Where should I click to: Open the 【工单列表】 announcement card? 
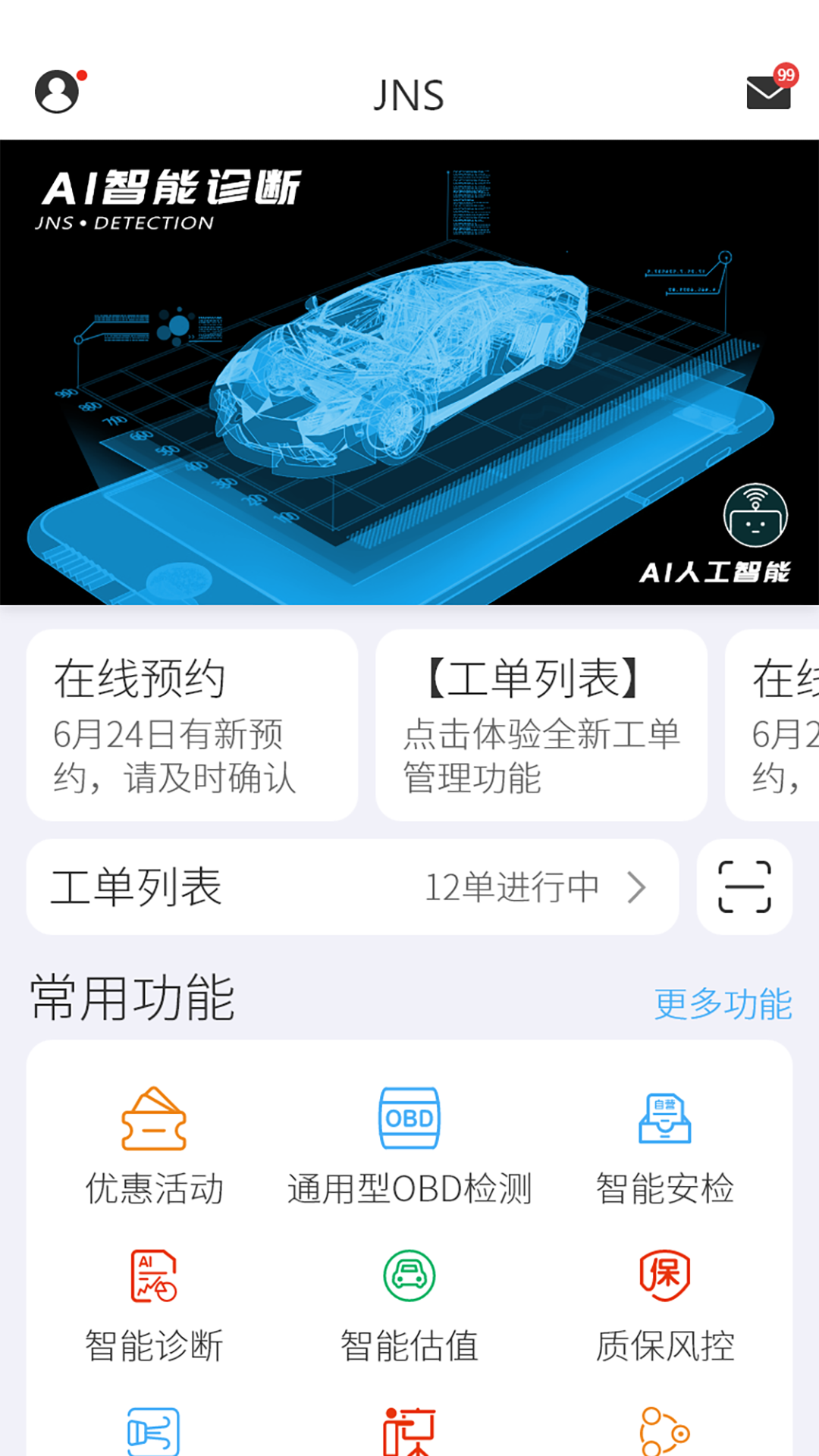[x=541, y=725]
